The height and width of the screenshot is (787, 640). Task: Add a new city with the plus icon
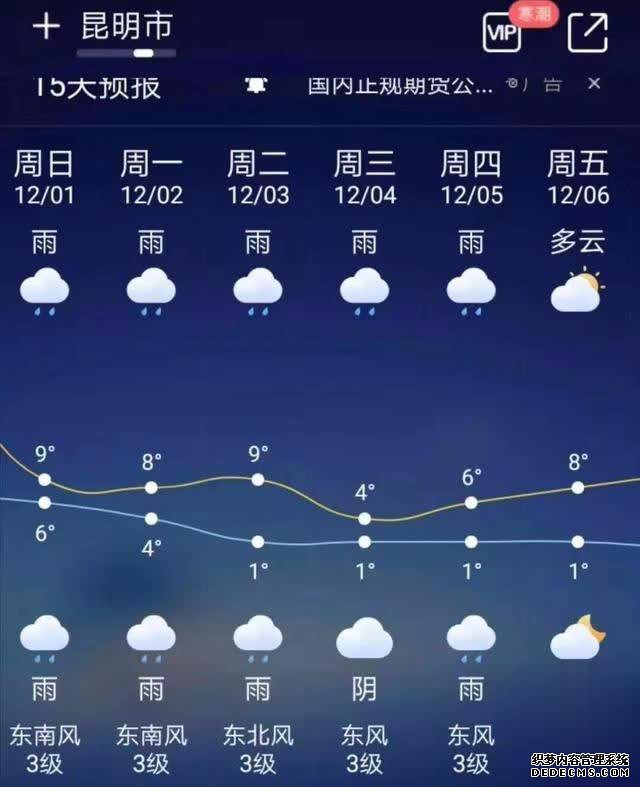click(45, 27)
